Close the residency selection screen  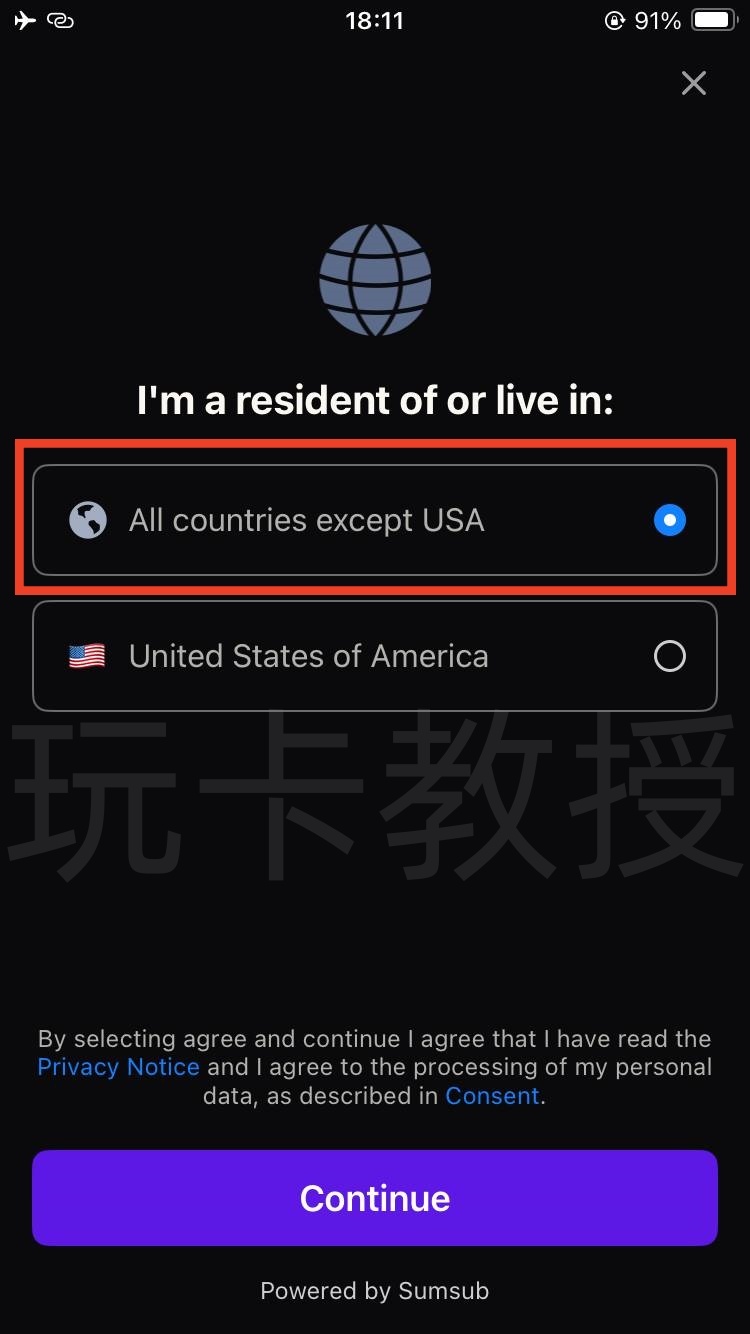click(693, 83)
